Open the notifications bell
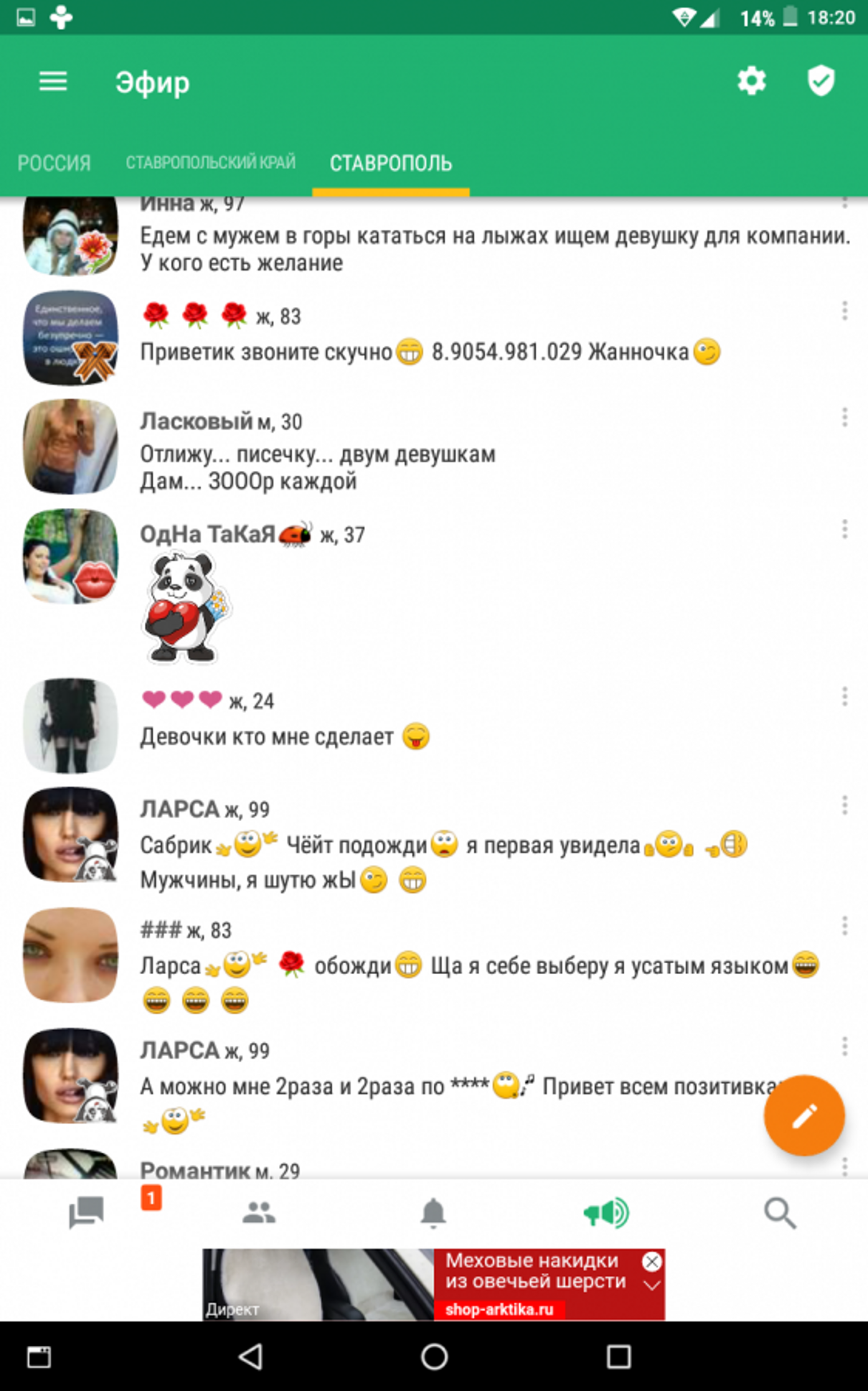The height and width of the screenshot is (1391, 868). [x=433, y=1213]
